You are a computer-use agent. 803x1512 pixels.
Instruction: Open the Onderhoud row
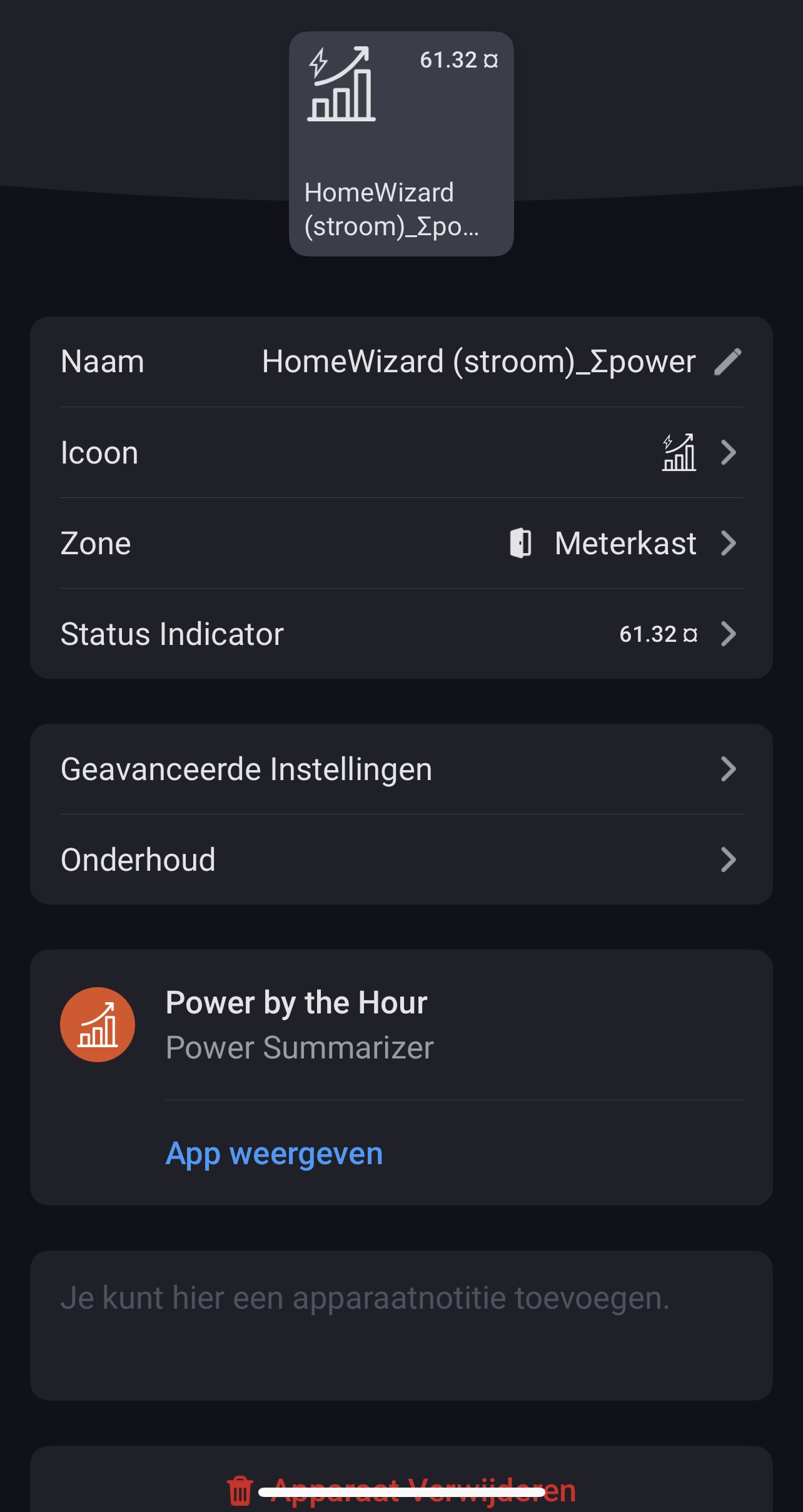click(x=401, y=860)
